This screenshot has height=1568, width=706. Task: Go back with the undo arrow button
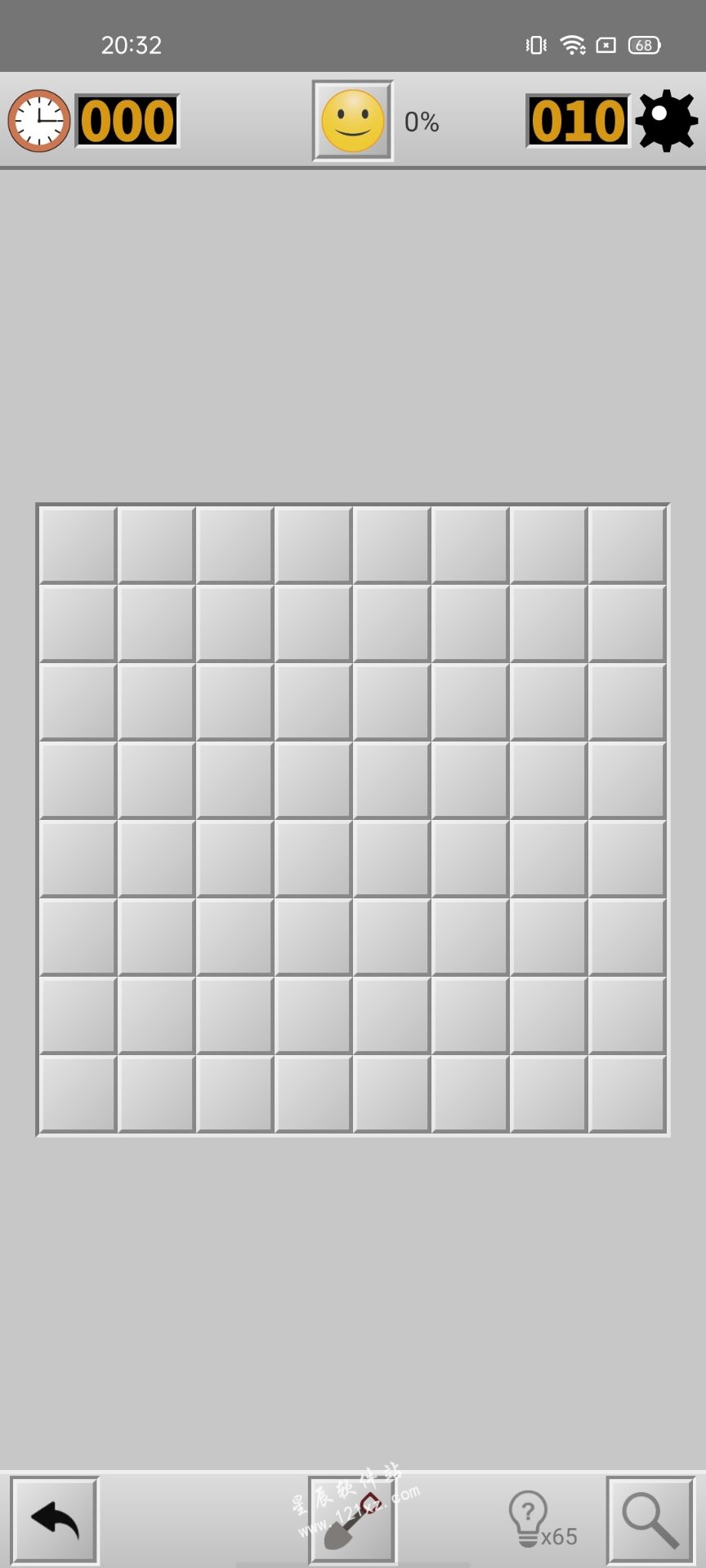click(55, 1521)
